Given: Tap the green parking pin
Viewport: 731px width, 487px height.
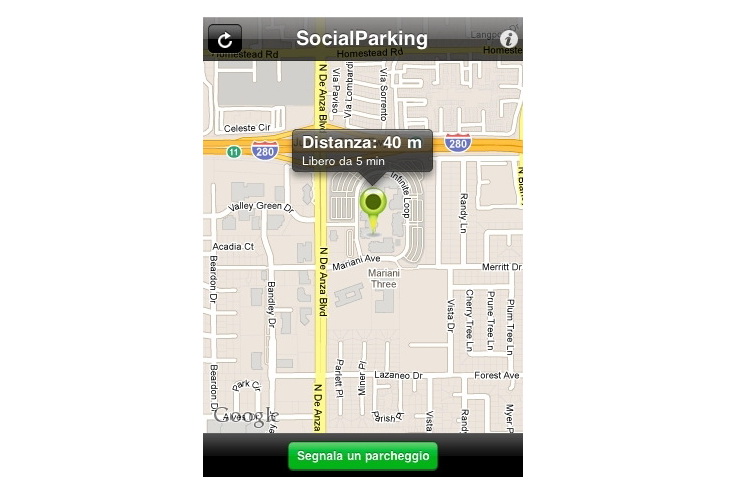Looking at the screenshot, I should [374, 204].
